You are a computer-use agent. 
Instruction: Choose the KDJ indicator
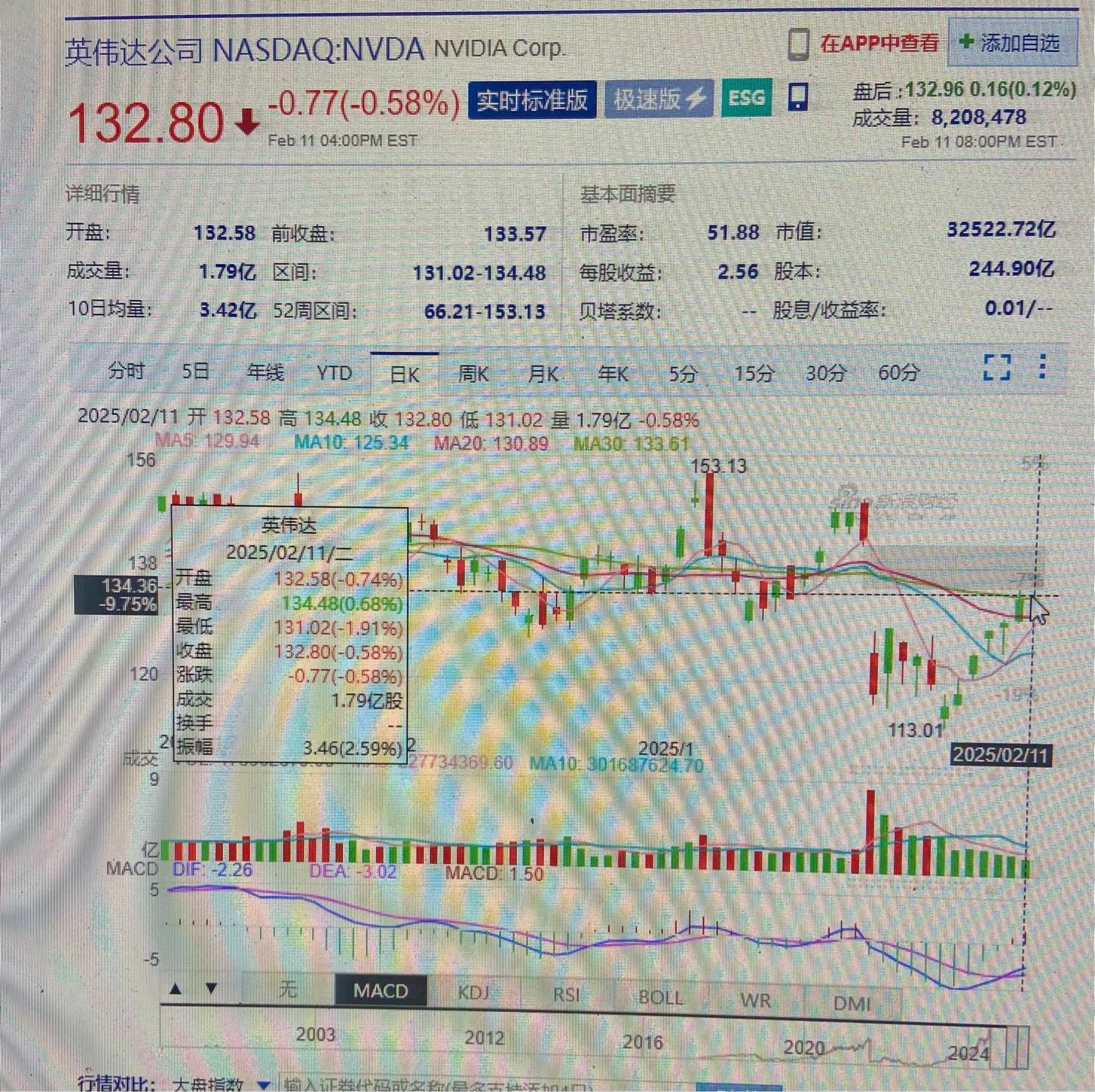(x=473, y=993)
